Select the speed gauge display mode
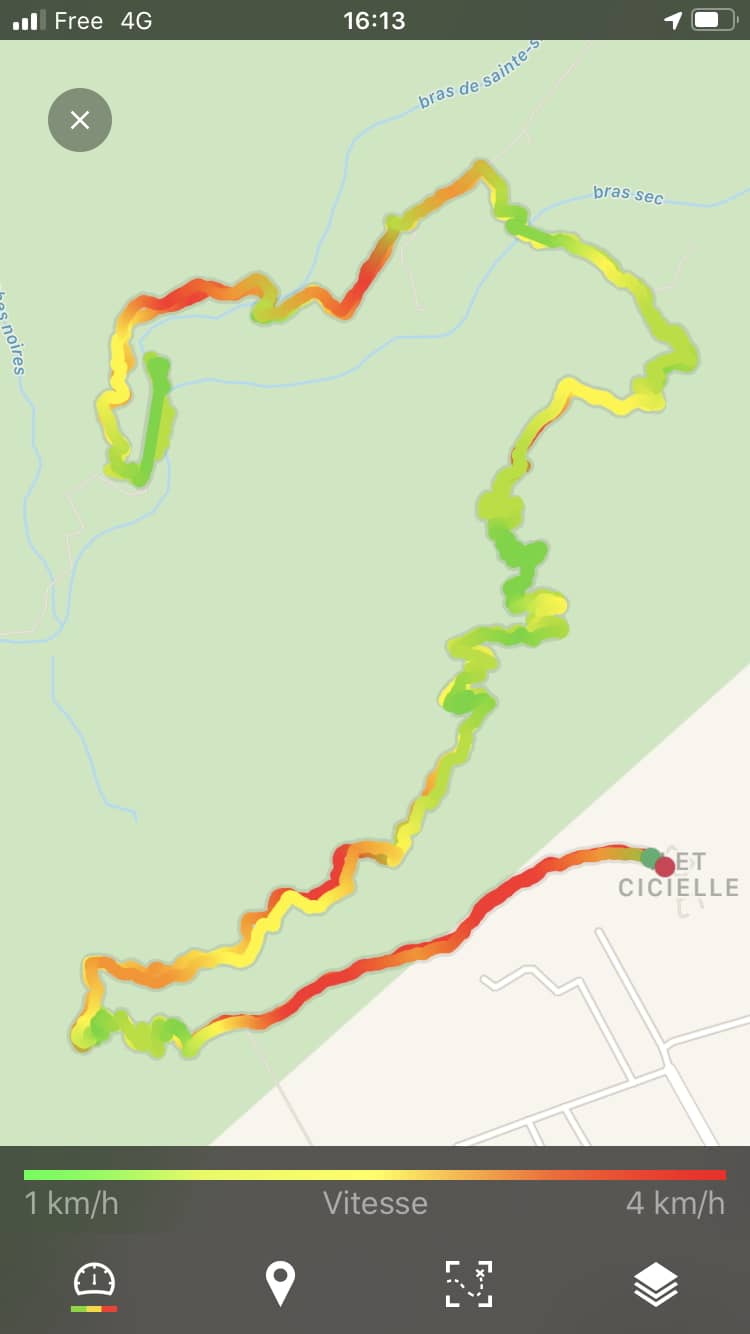This screenshot has height=1334, width=750. 95,1283
